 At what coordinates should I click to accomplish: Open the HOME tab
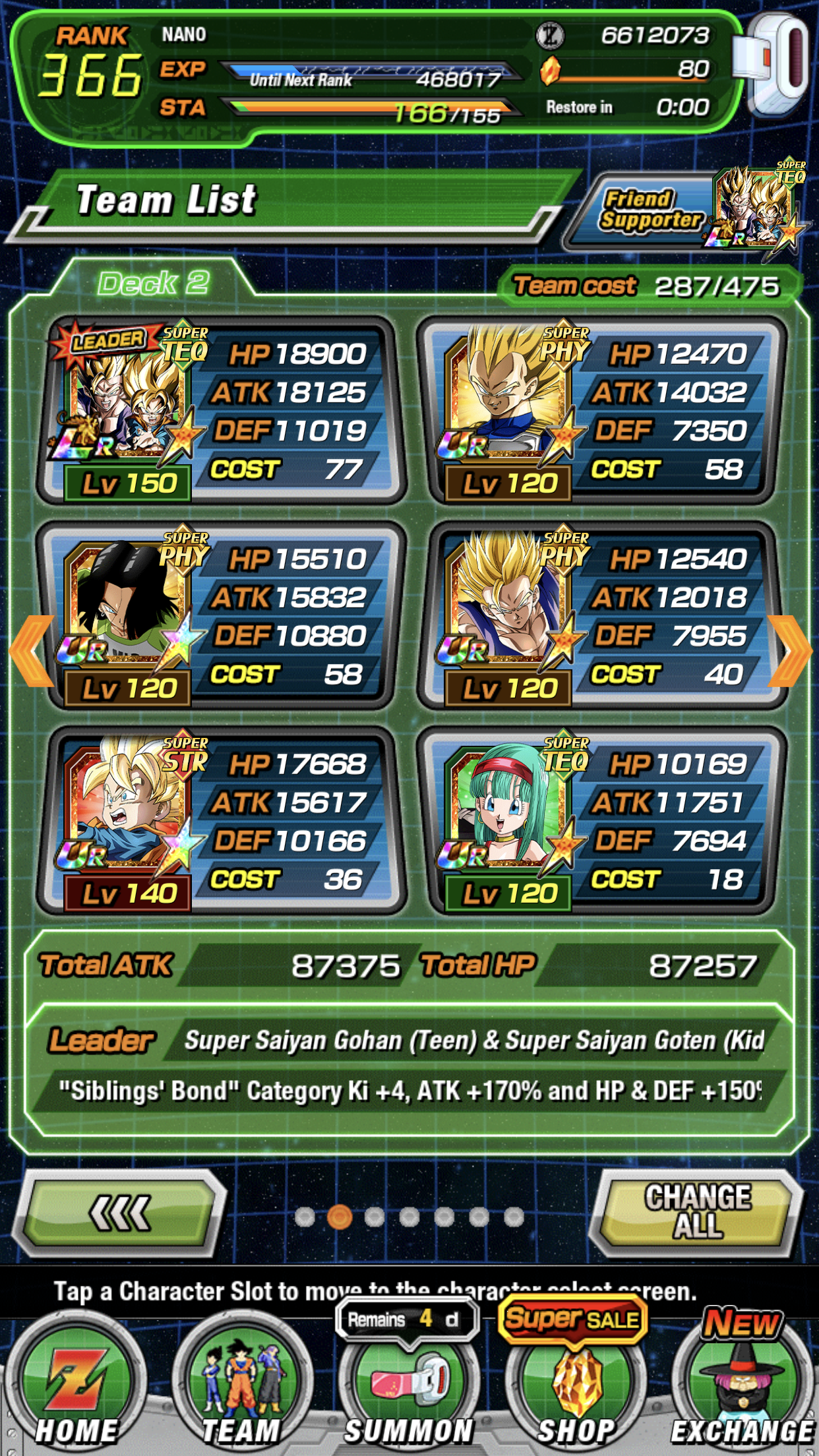(76, 1391)
